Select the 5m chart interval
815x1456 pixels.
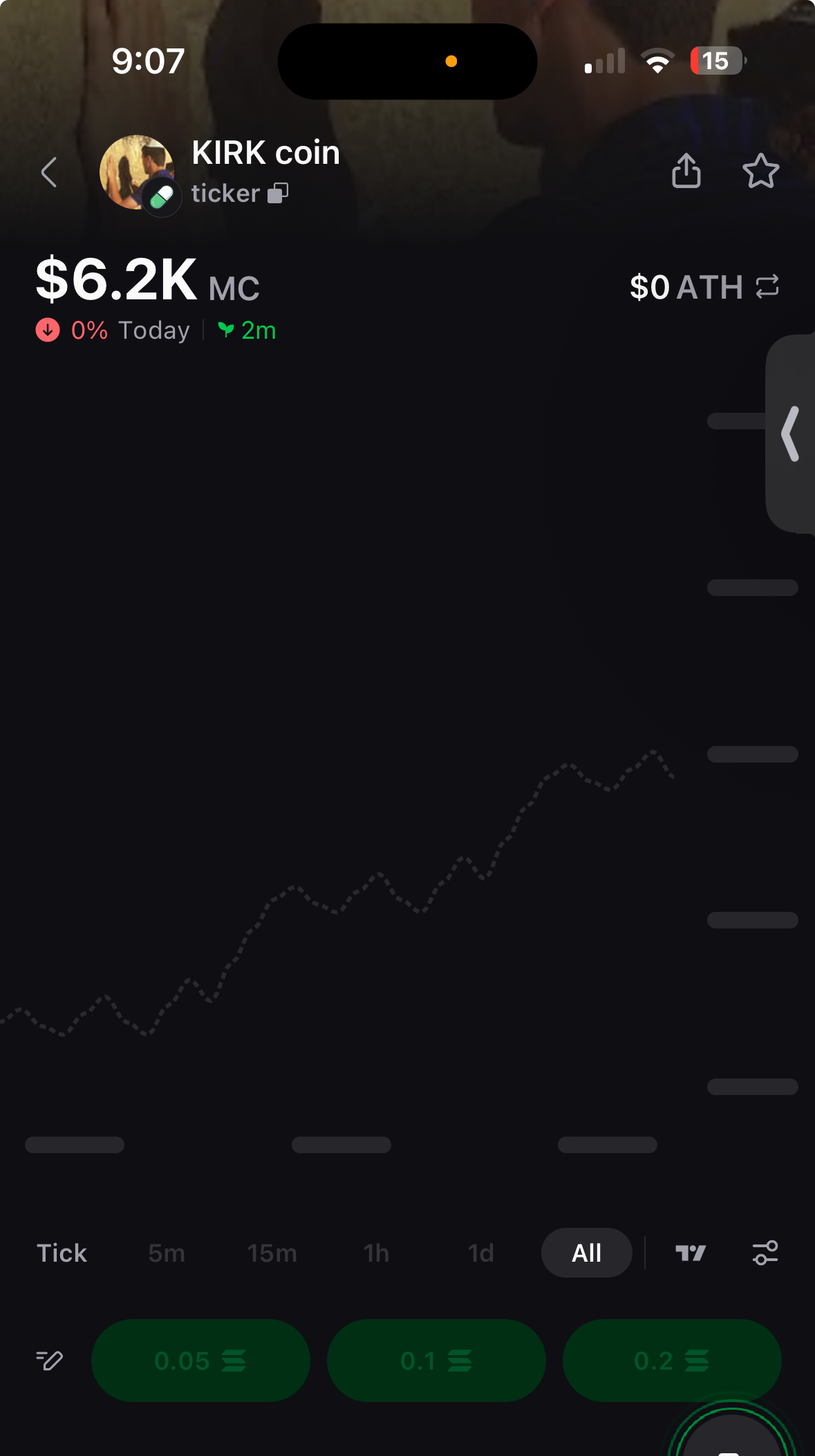point(167,1253)
